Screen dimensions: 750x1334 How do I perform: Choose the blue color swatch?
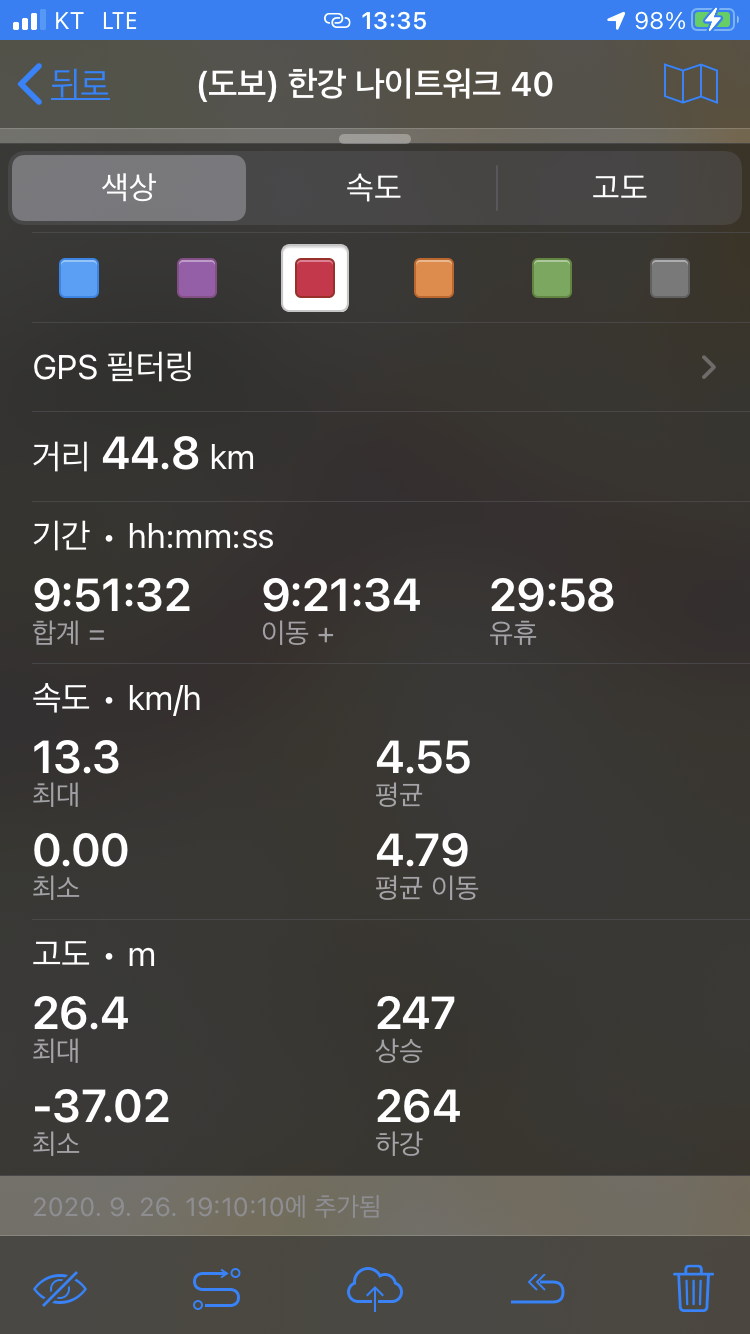tap(79, 278)
